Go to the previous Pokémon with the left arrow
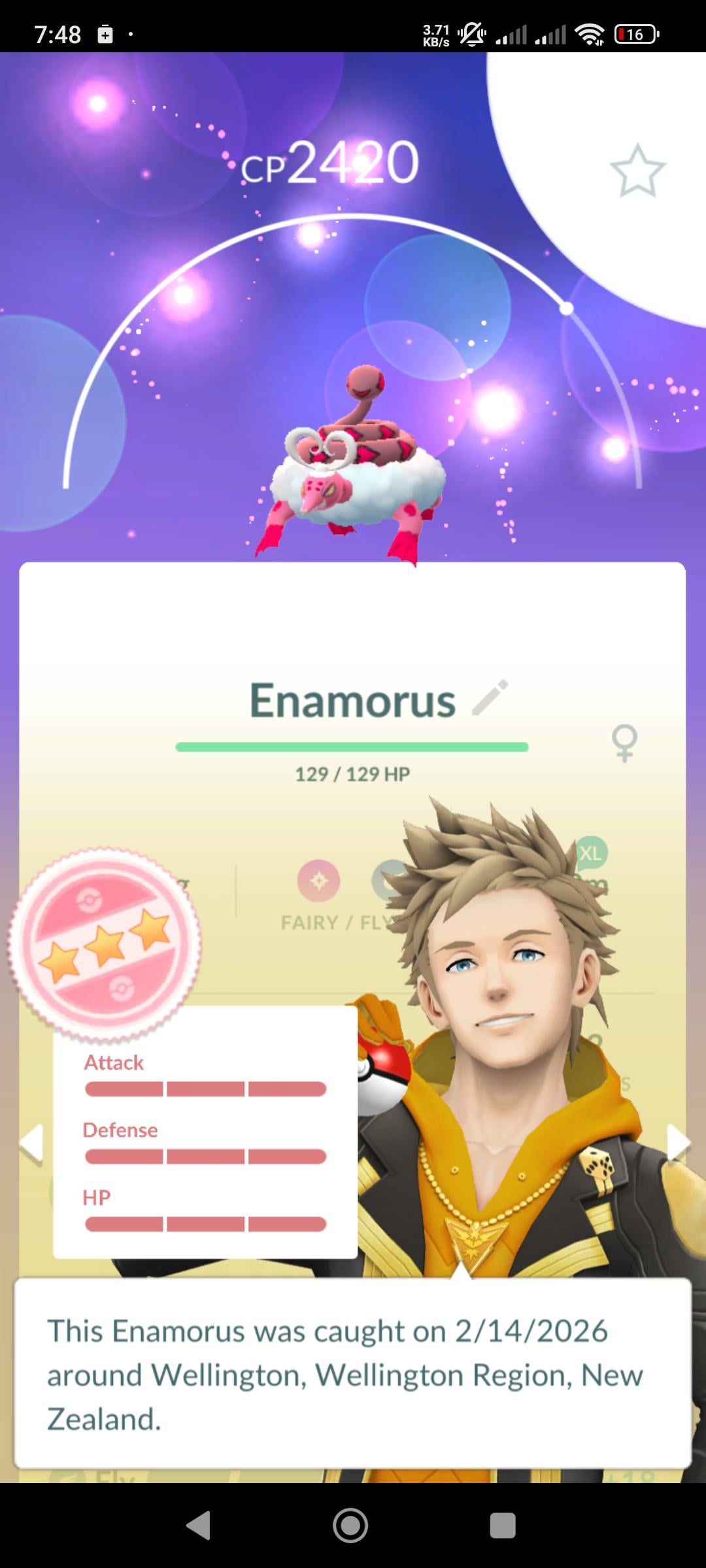This screenshot has height=1568, width=706. tap(31, 1143)
